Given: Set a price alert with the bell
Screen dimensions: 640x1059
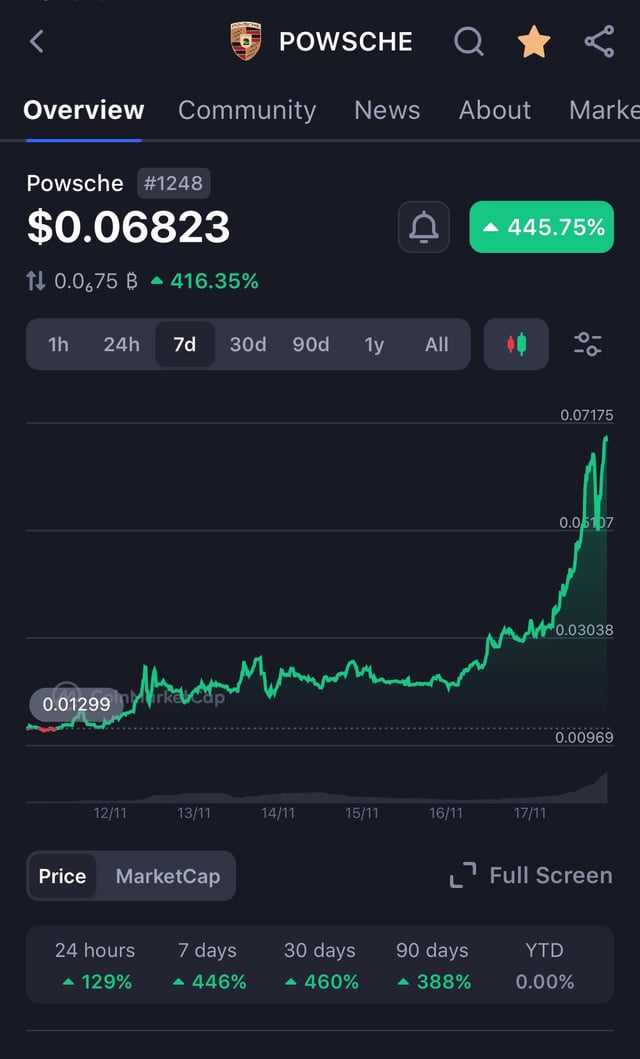Looking at the screenshot, I should pos(424,227).
